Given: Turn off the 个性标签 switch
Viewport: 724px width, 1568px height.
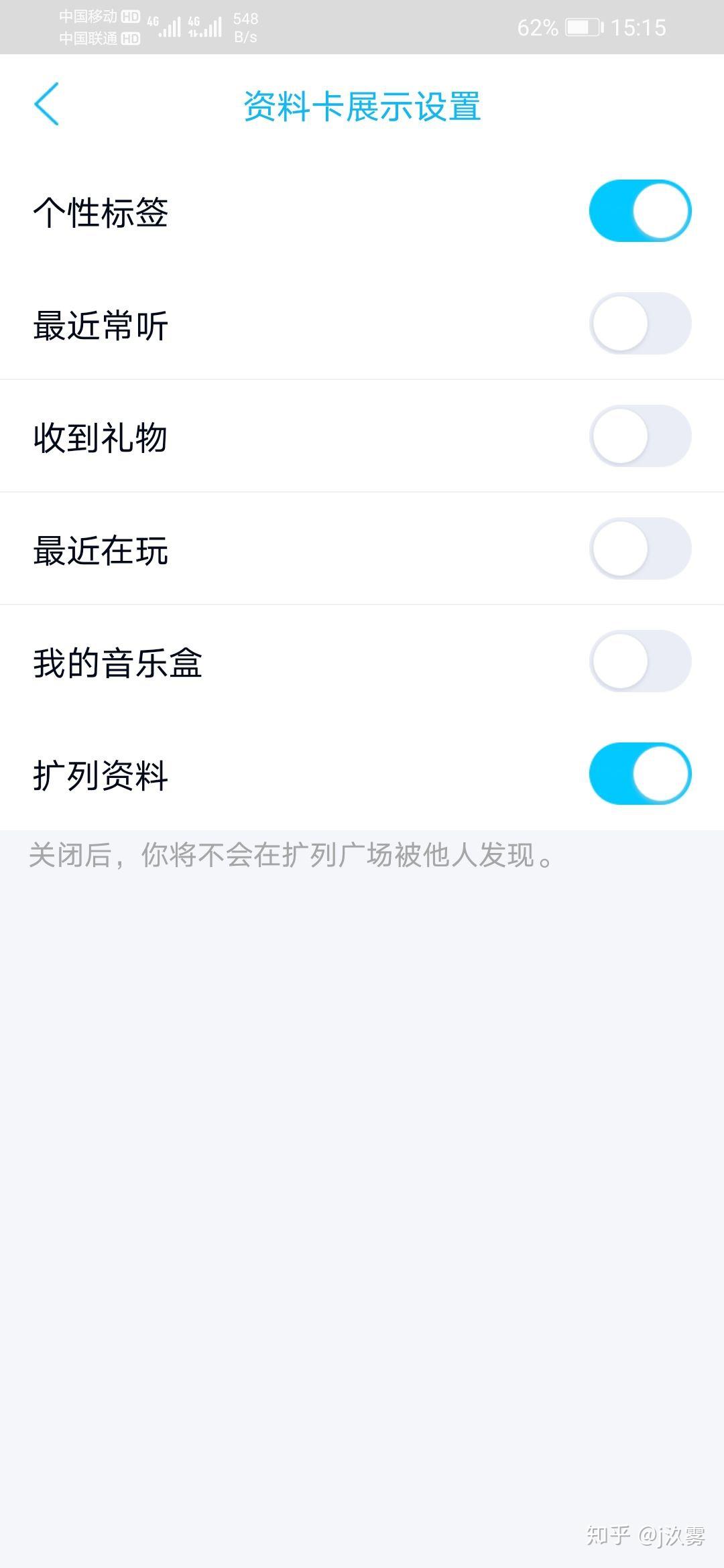Looking at the screenshot, I should click(640, 210).
